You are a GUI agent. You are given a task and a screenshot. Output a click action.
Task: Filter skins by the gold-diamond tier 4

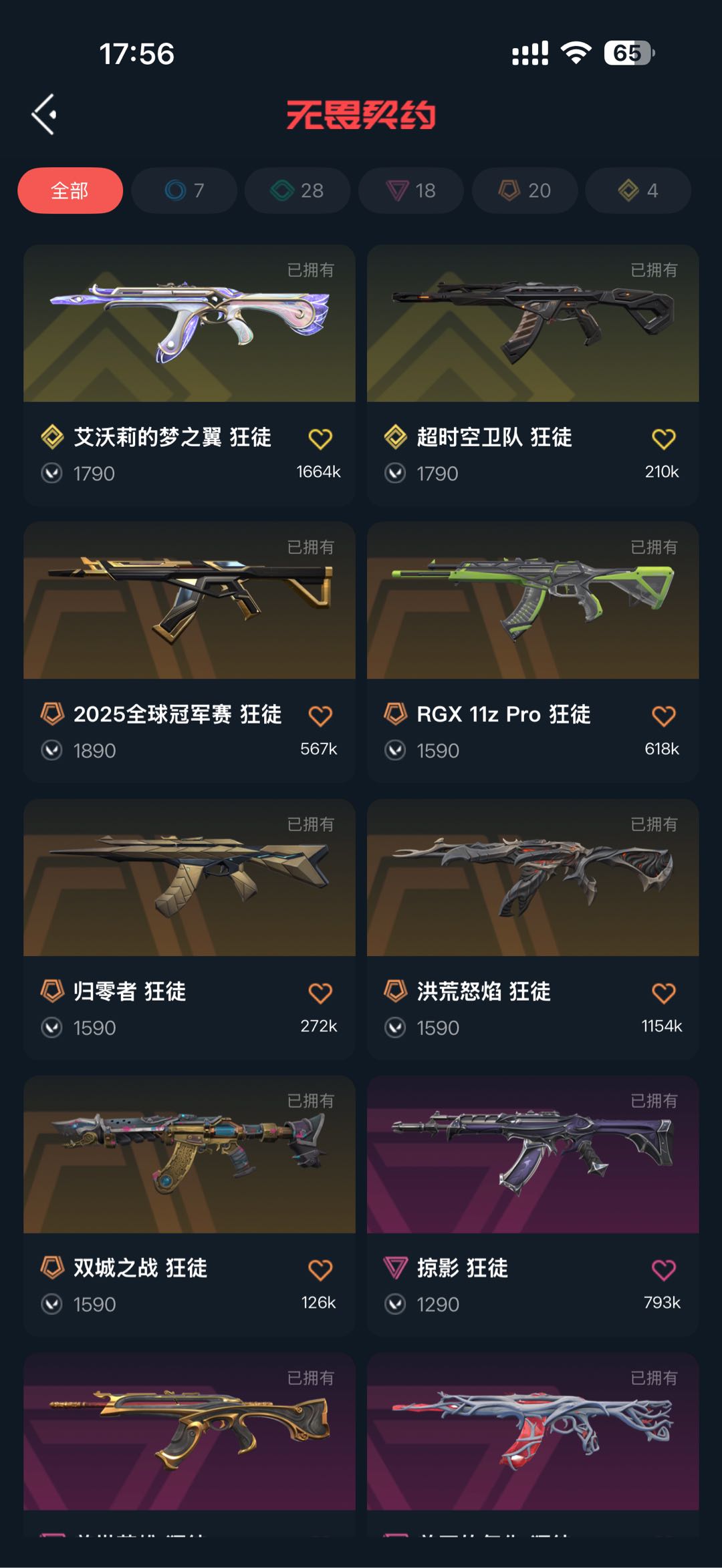pos(638,190)
